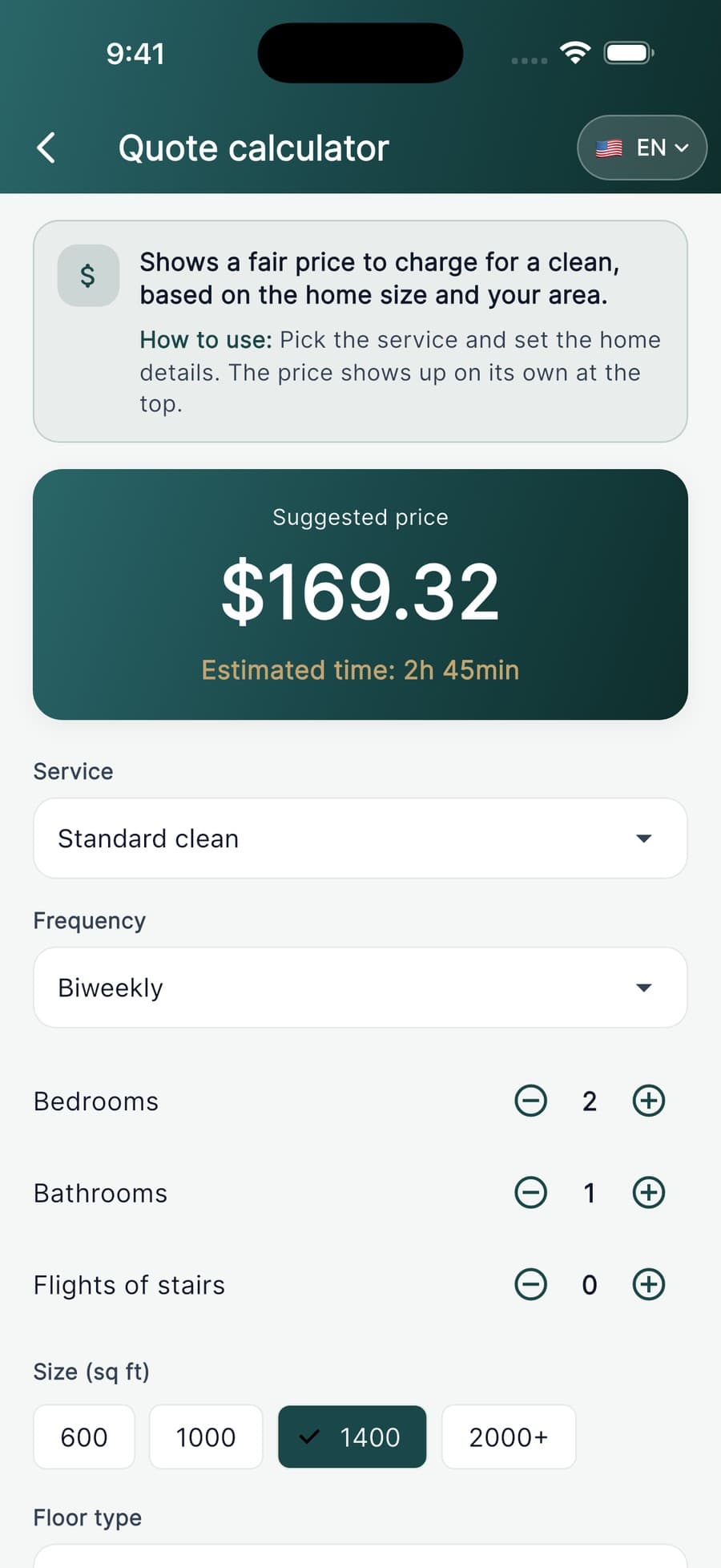Expand the Frequency dropdown set to Biweekly
The width and height of the screenshot is (721, 1568).
point(360,988)
